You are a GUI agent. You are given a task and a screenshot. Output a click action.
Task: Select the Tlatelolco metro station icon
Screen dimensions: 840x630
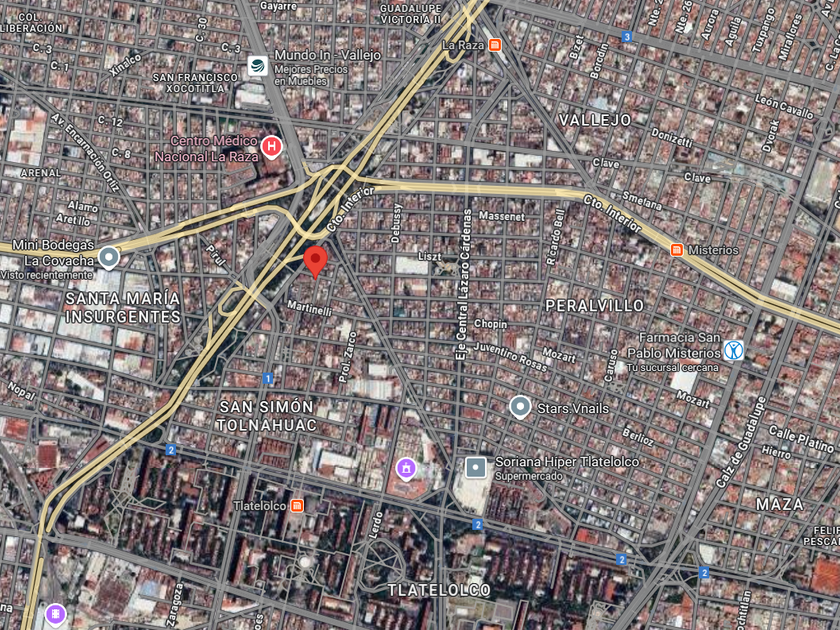pyautogui.click(x=297, y=505)
